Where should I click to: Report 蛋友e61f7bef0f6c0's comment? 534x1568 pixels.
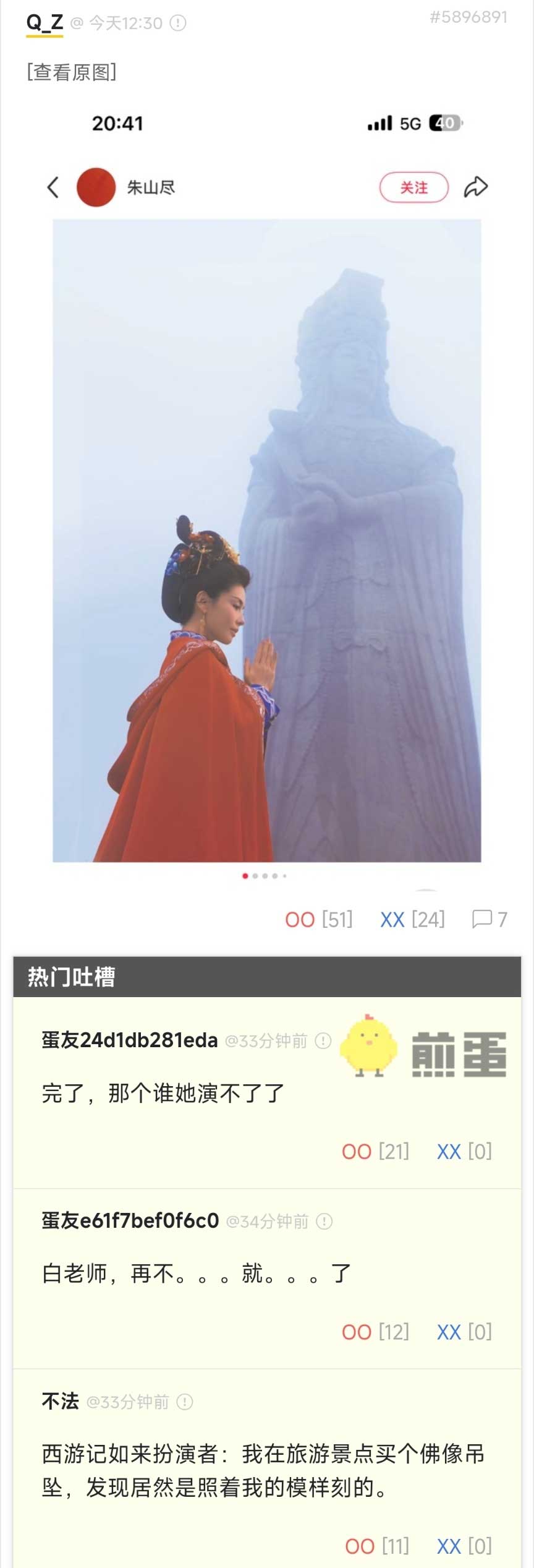(324, 1221)
